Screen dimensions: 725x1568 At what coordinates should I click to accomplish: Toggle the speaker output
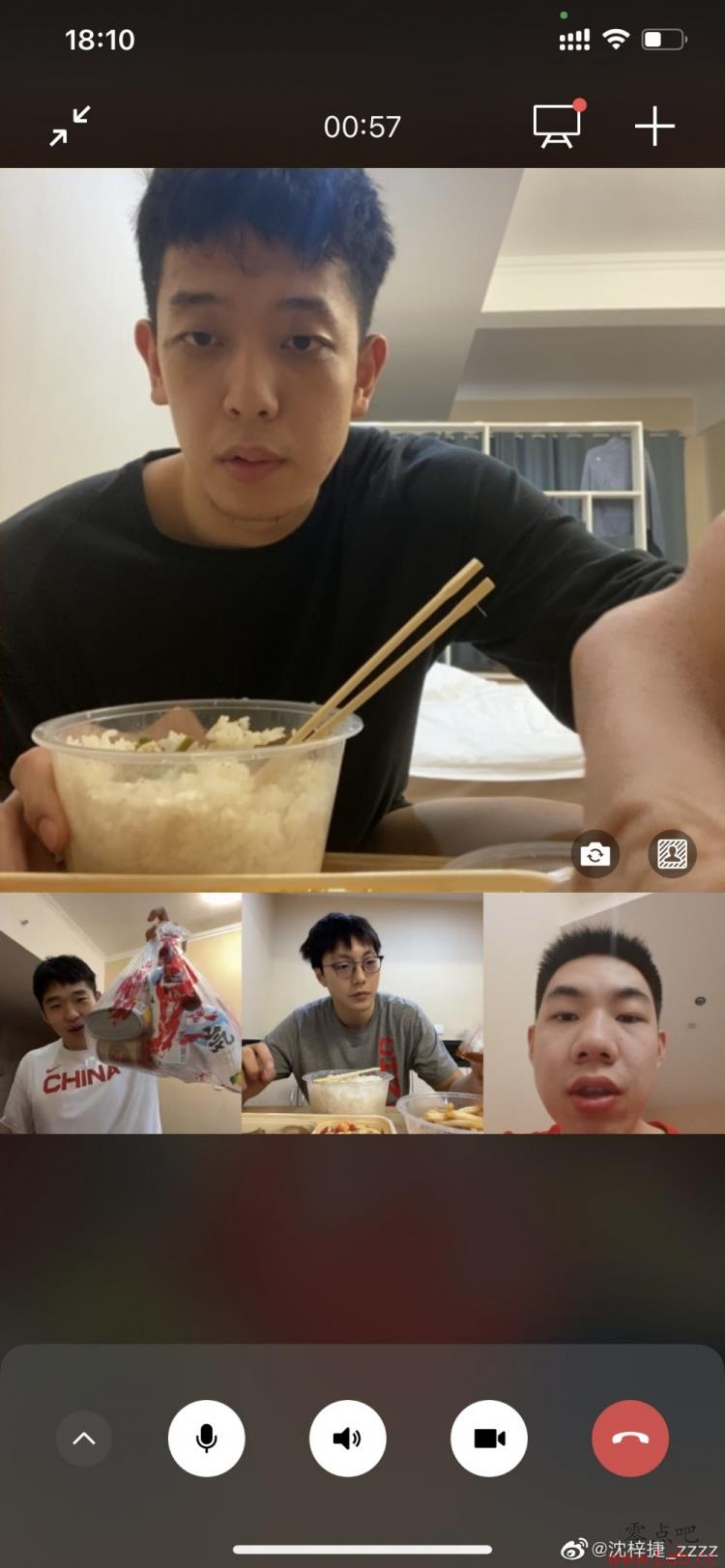(x=348, y=1439)
